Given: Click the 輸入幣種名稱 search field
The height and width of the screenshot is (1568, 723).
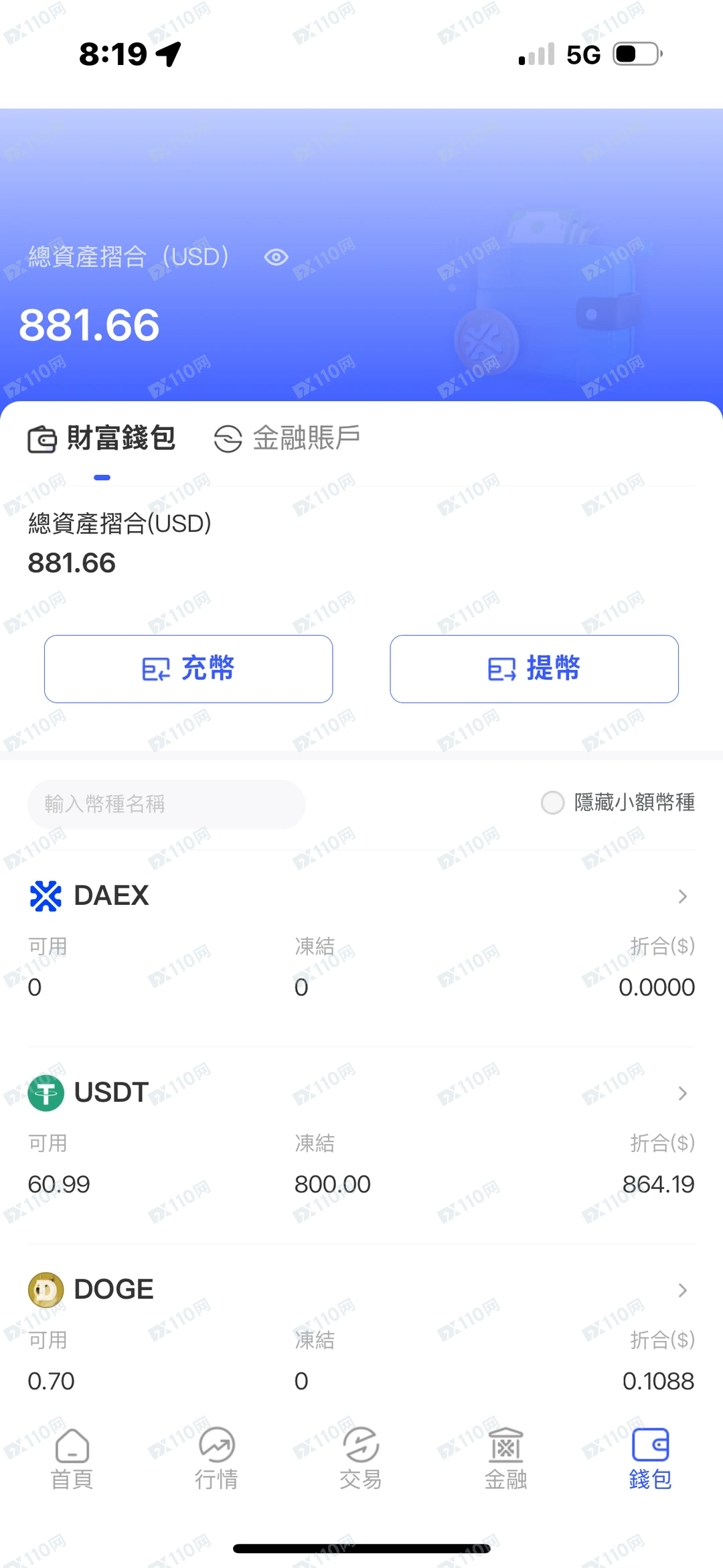Looking at the screenshot, I should pyautogui.click(x=166, y=804).
